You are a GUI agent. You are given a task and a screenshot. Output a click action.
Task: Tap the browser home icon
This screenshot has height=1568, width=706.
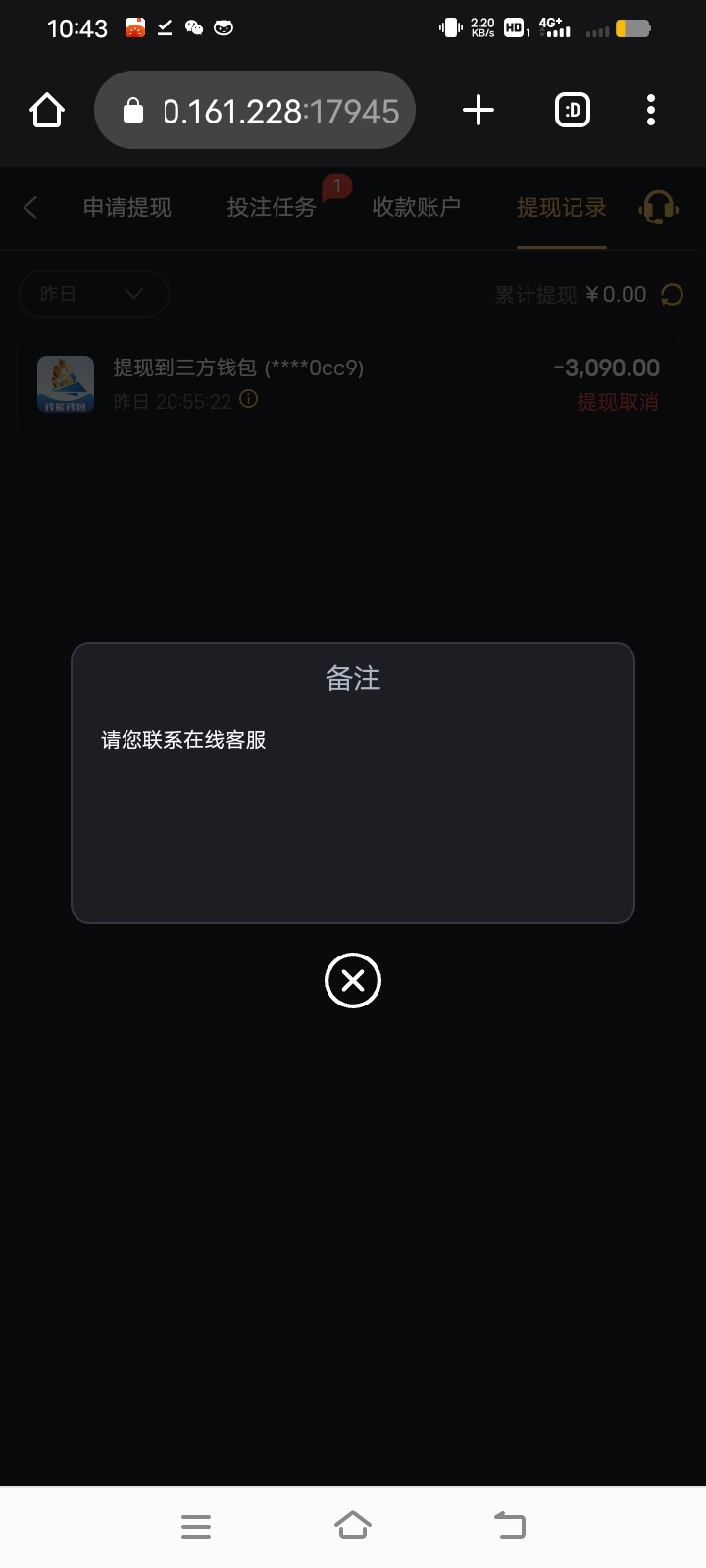[x=46, y=110]
